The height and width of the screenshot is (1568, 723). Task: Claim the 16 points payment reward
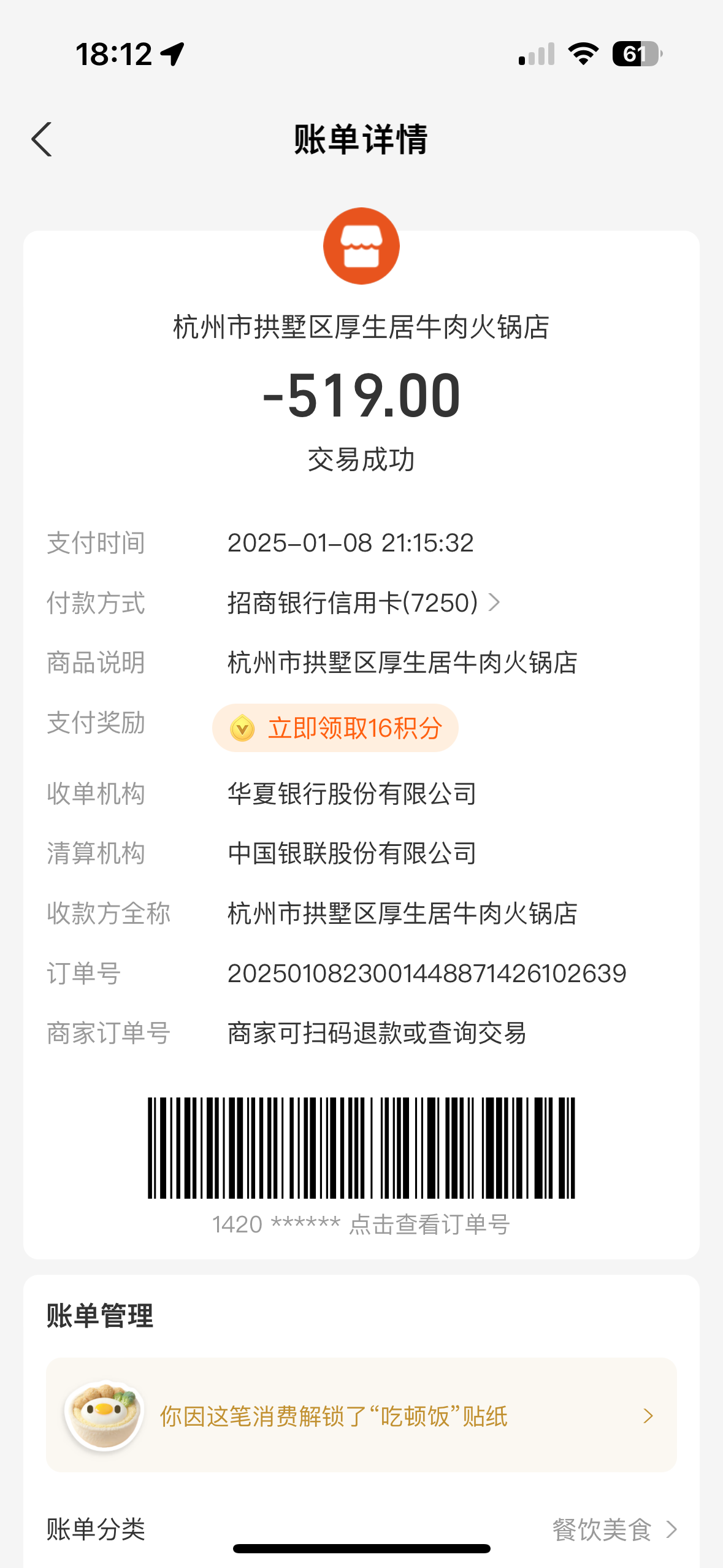pyautogui.click(x=335, y=728)
